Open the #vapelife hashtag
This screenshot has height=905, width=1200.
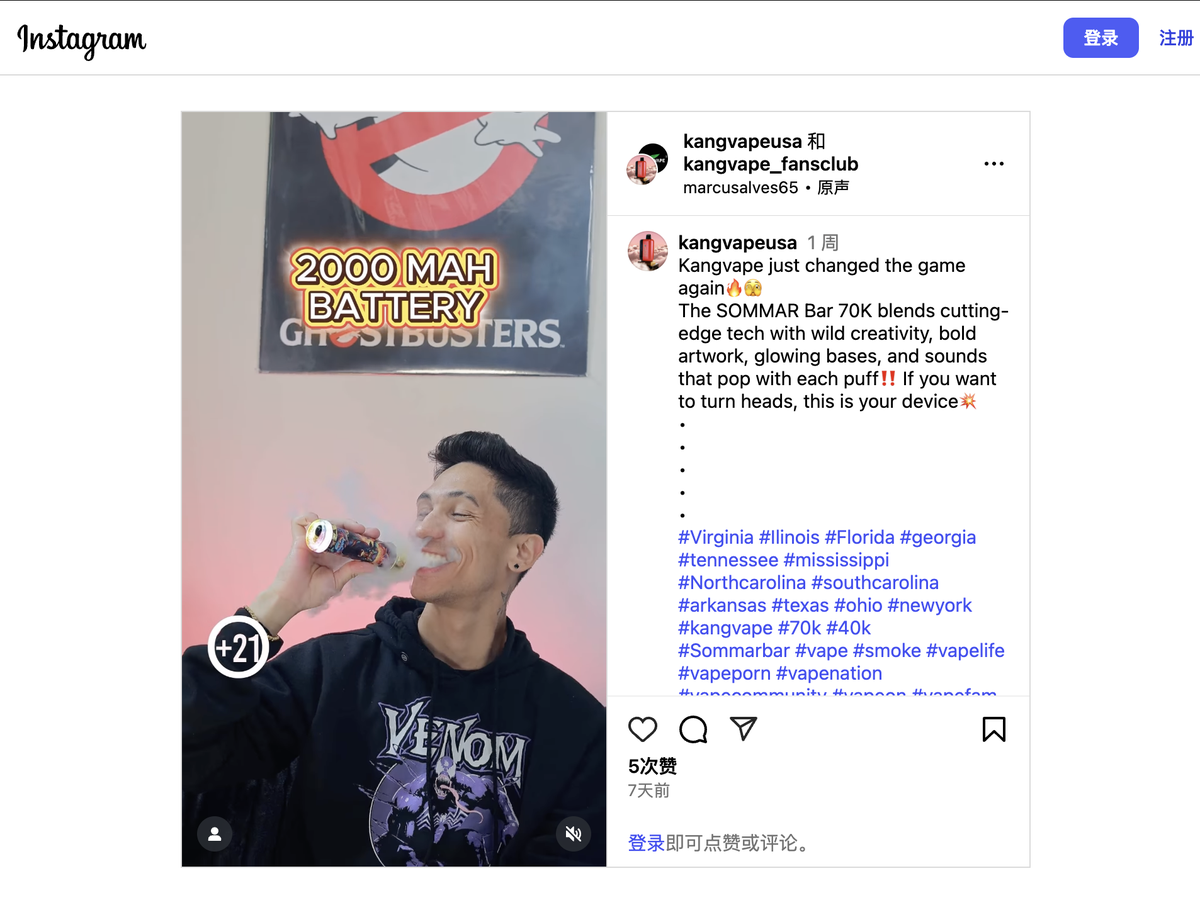click(964, 651)
